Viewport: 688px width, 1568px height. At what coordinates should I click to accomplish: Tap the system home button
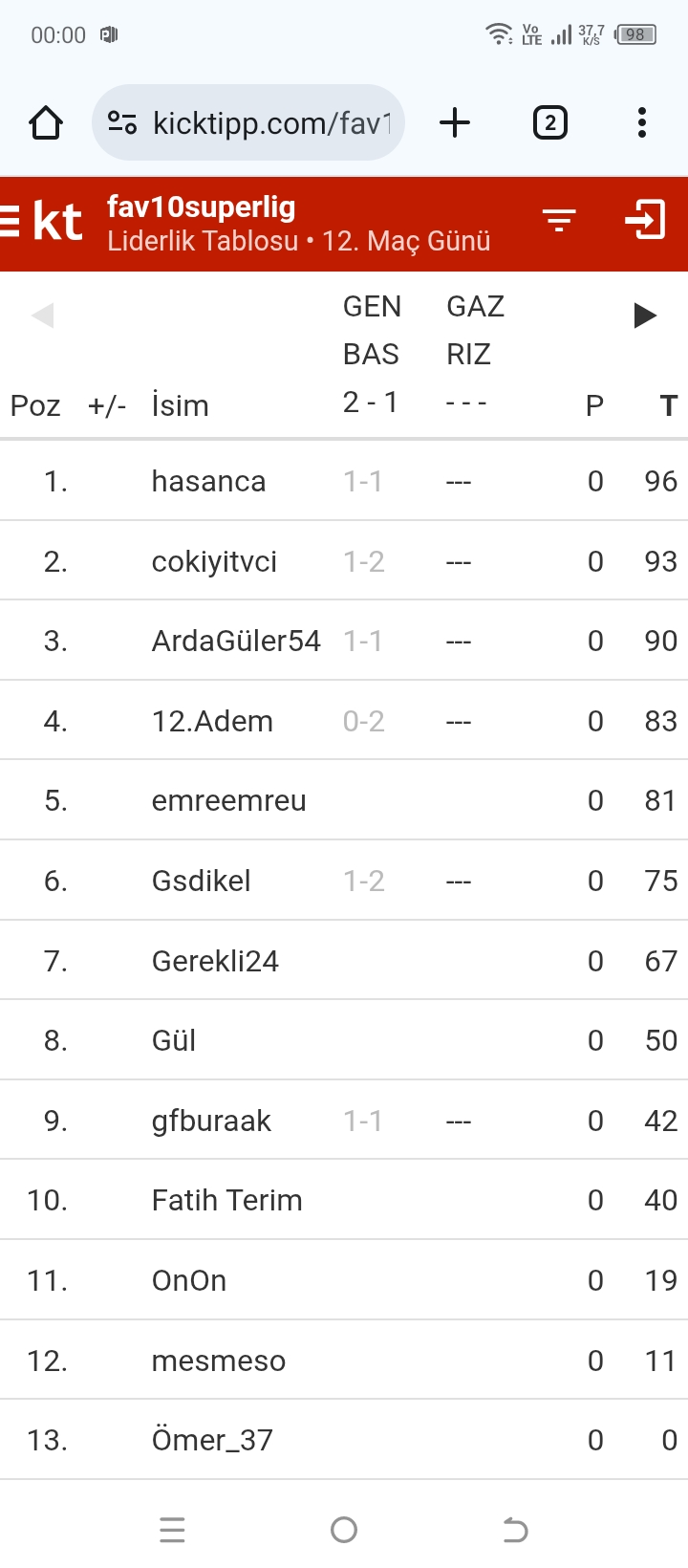point(344,1530)
